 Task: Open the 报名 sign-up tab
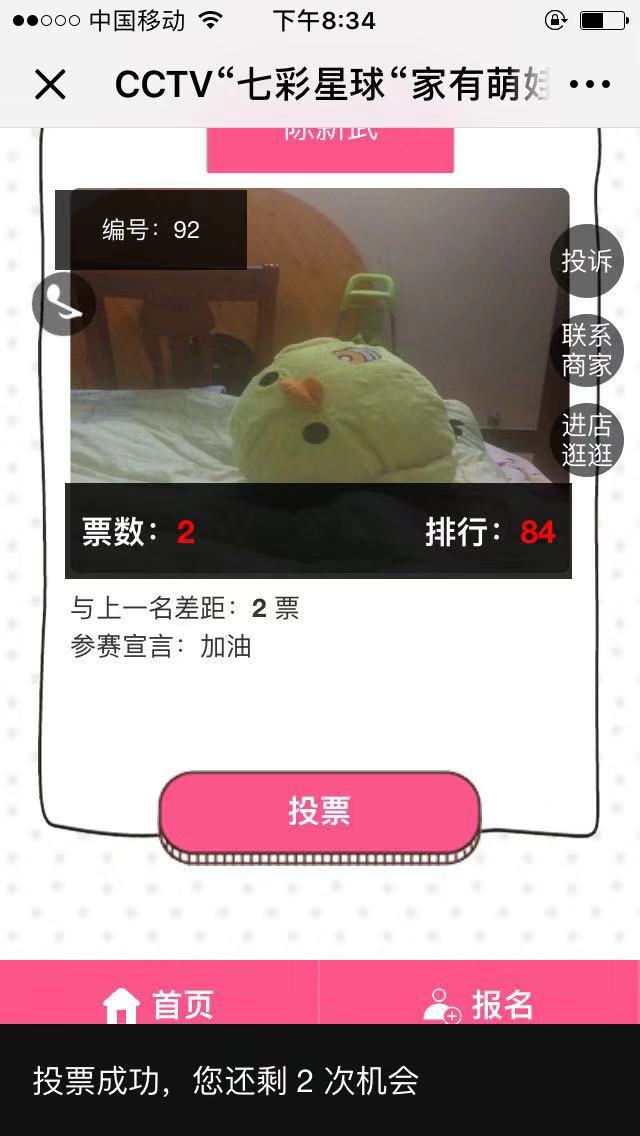[x=480, y=1002]
